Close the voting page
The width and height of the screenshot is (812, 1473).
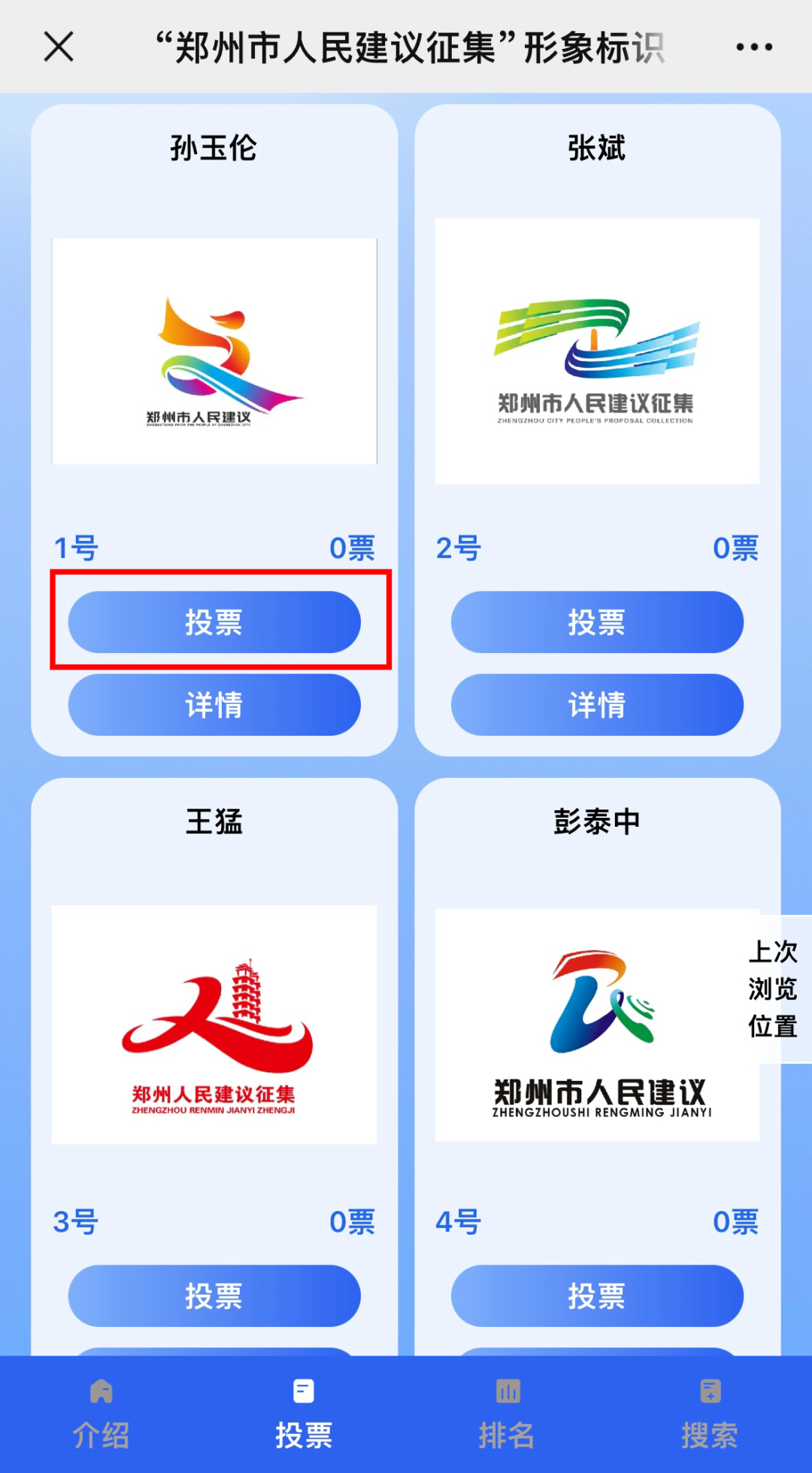(59, 47)
